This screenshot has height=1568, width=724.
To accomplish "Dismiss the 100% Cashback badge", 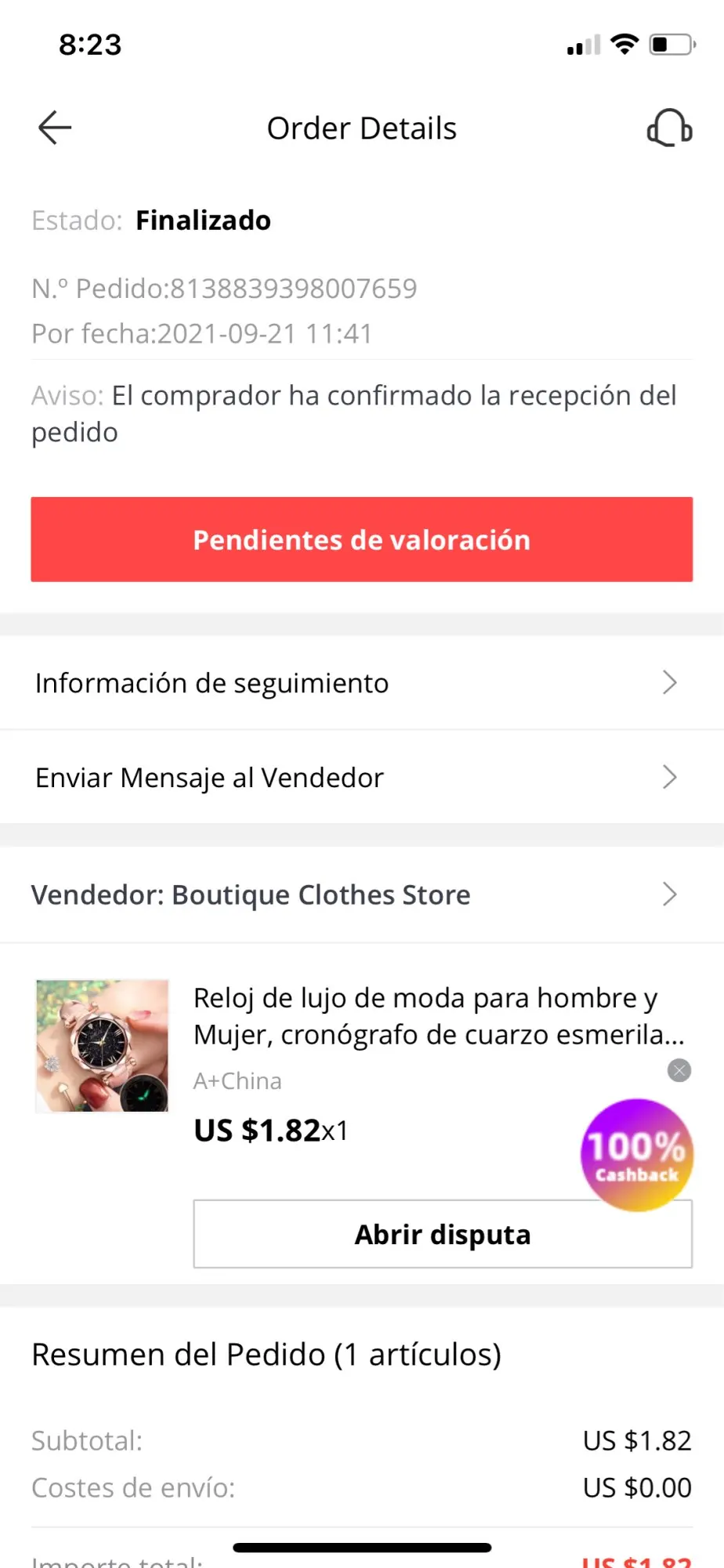I will (x=679, y=1070).
